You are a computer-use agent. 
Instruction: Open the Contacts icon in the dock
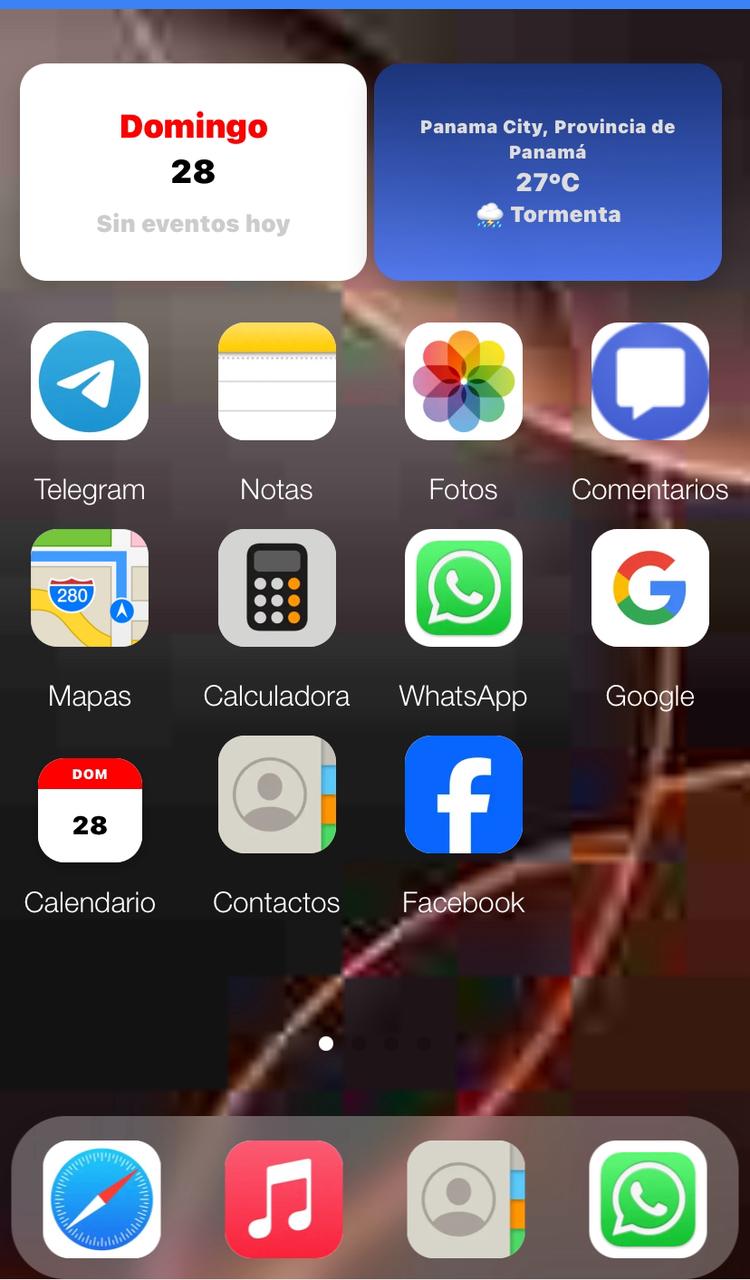pyautogui.click(x=466, y=1199)
